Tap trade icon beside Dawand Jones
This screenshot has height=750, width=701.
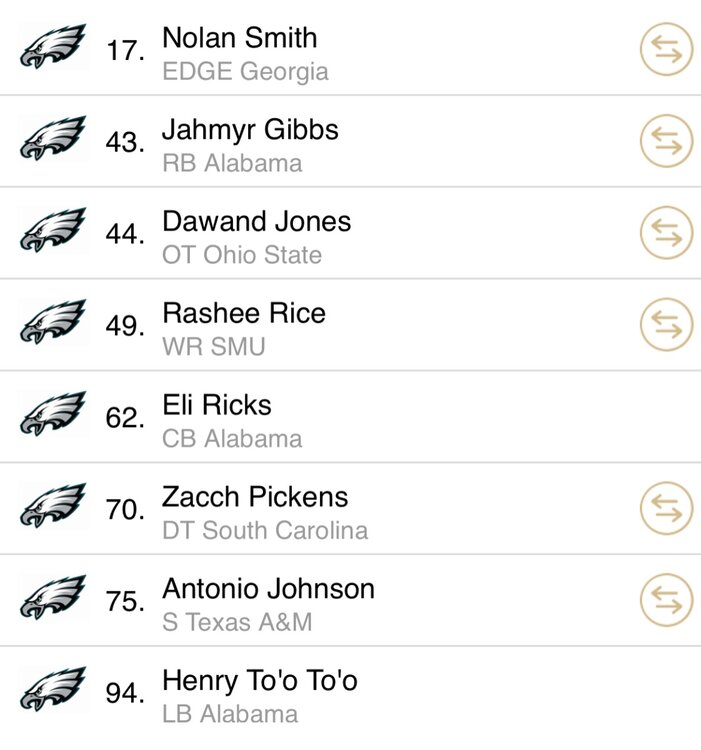666,235
